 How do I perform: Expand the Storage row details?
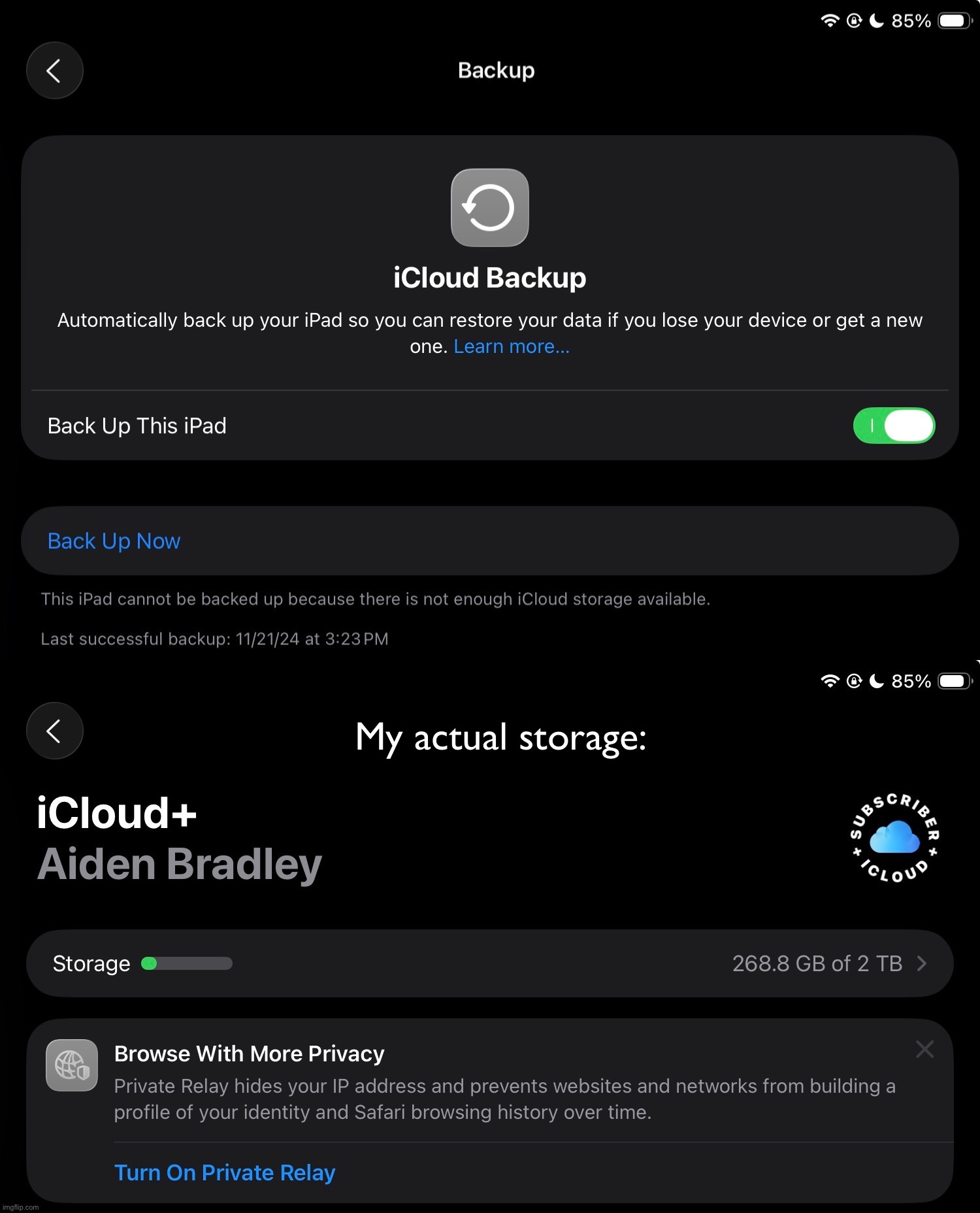[922, 963]
